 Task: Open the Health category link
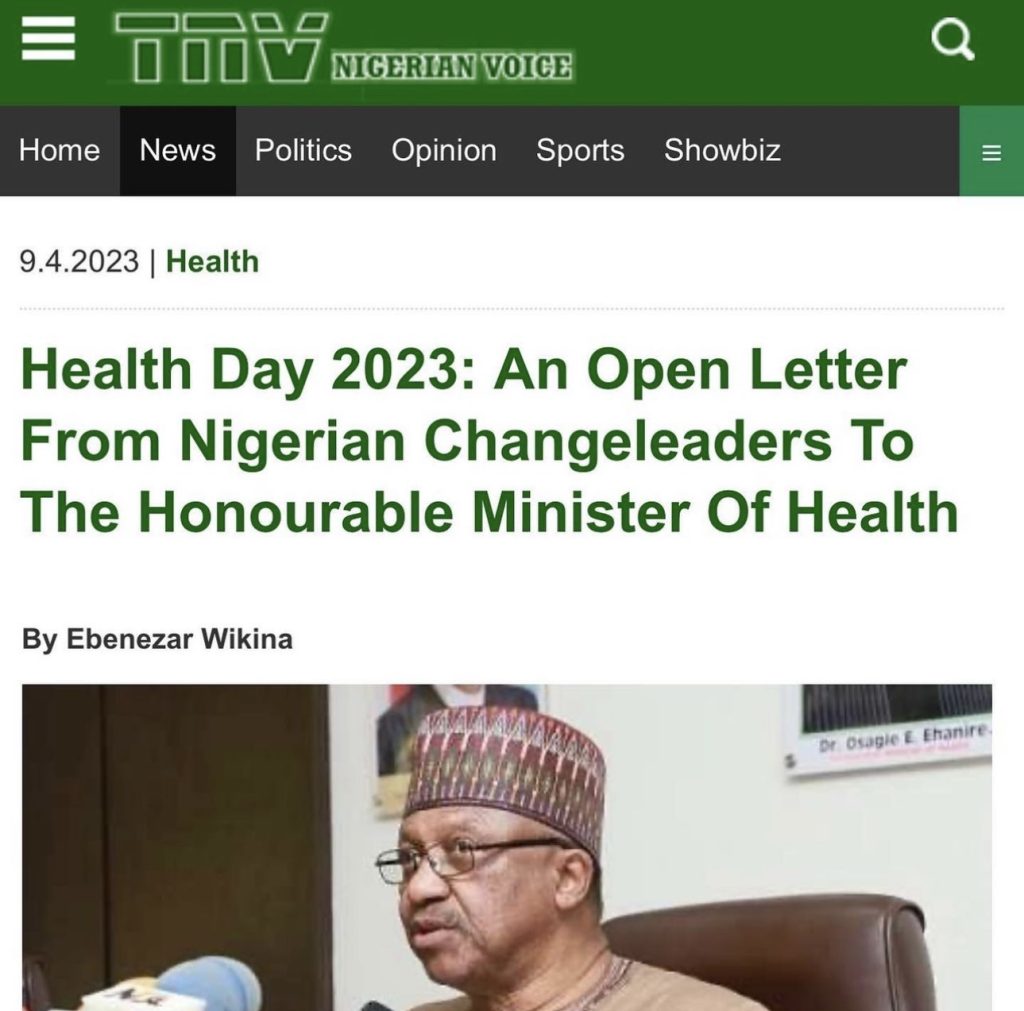click(212, 262)
